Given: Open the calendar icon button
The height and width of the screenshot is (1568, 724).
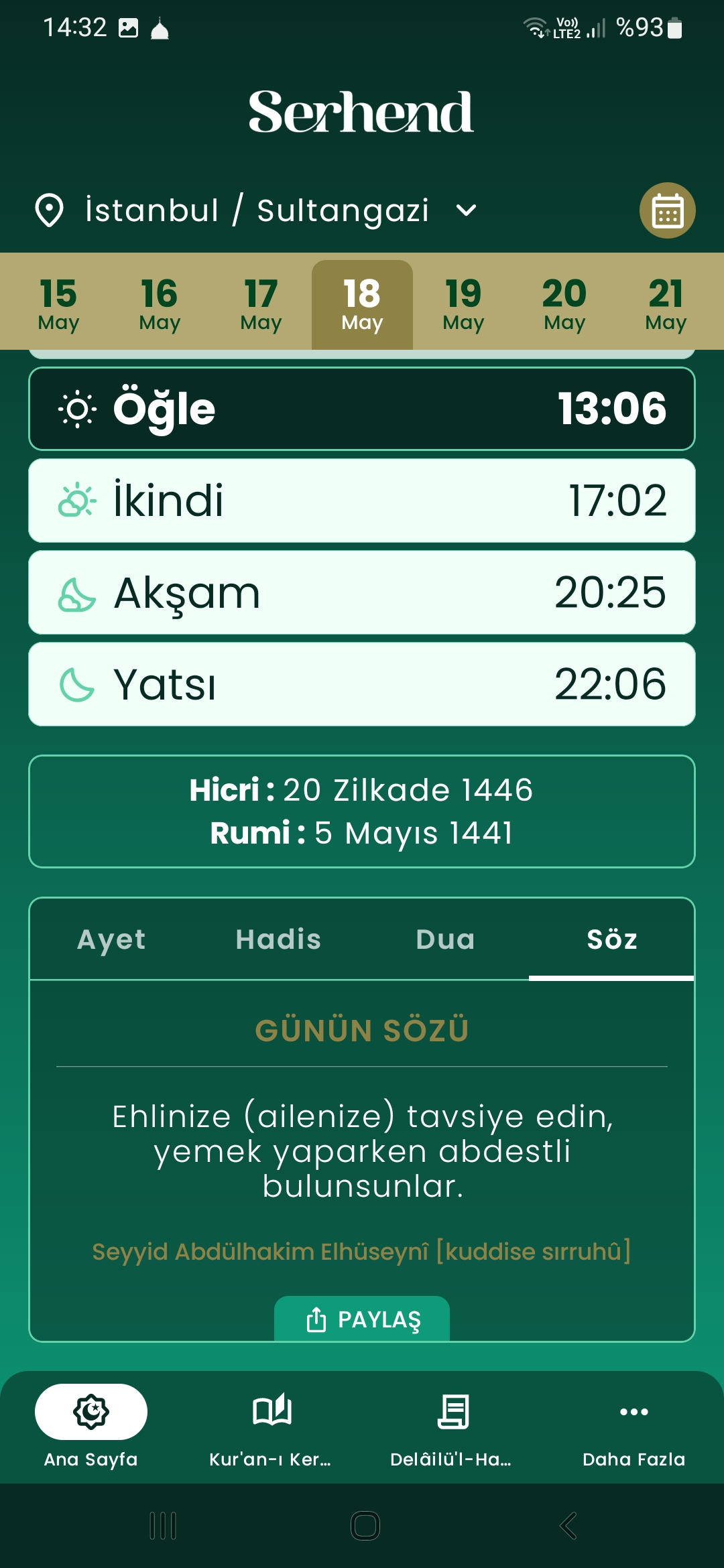Looking at the screenshot, I should pyautogui.click(x=667, y=210).
